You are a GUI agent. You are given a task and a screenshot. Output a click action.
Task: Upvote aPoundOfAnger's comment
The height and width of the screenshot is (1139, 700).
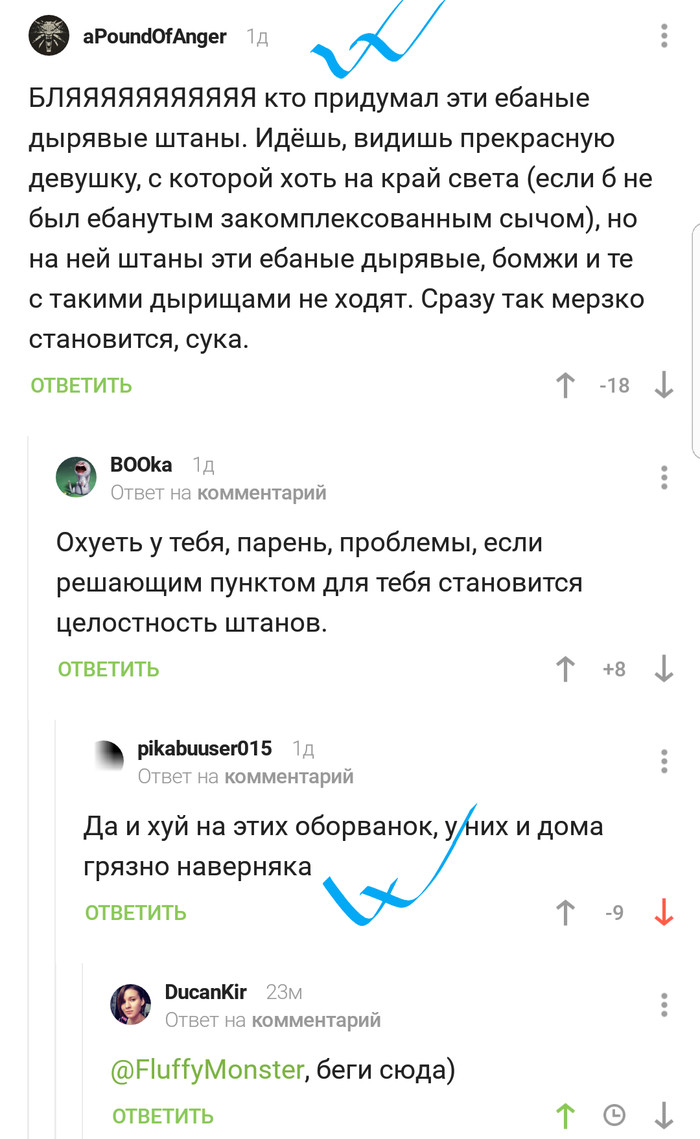565,385
